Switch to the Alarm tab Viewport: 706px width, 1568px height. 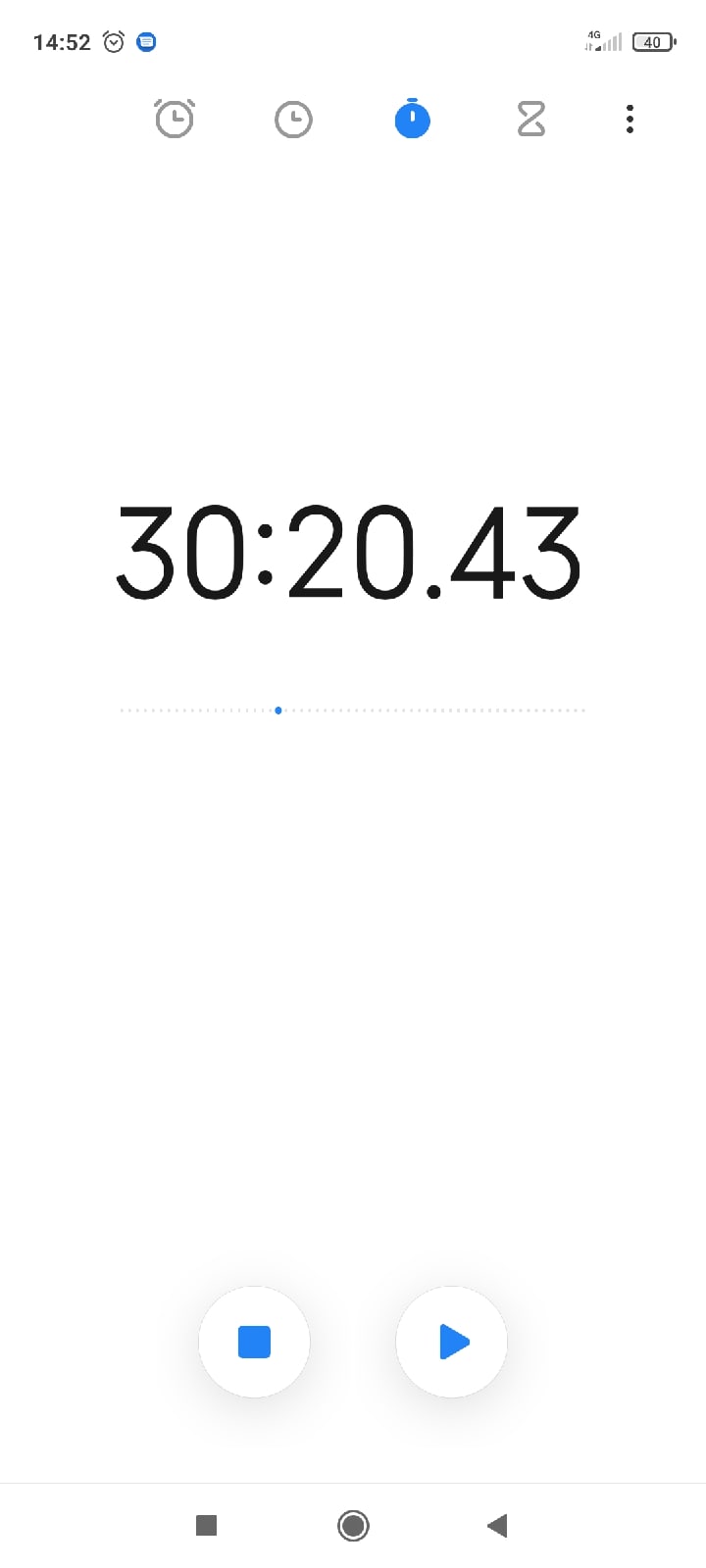pyautogui.click(x=175, y=119)
